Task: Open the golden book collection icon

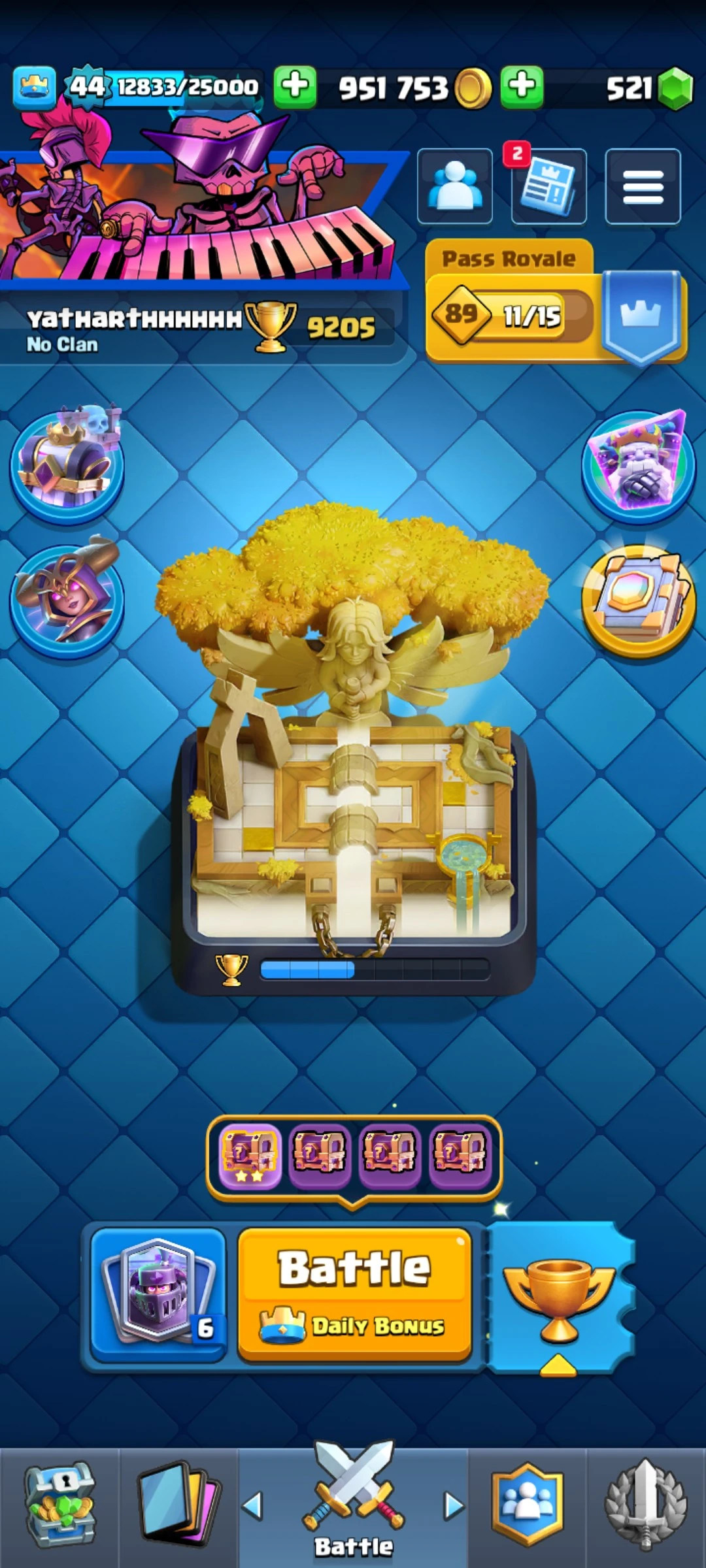Action: (639, 600)
